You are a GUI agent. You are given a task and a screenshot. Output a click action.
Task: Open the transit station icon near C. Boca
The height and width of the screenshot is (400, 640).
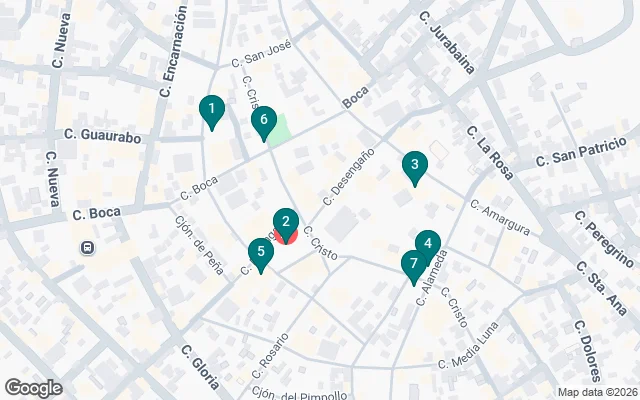point(88,247)
